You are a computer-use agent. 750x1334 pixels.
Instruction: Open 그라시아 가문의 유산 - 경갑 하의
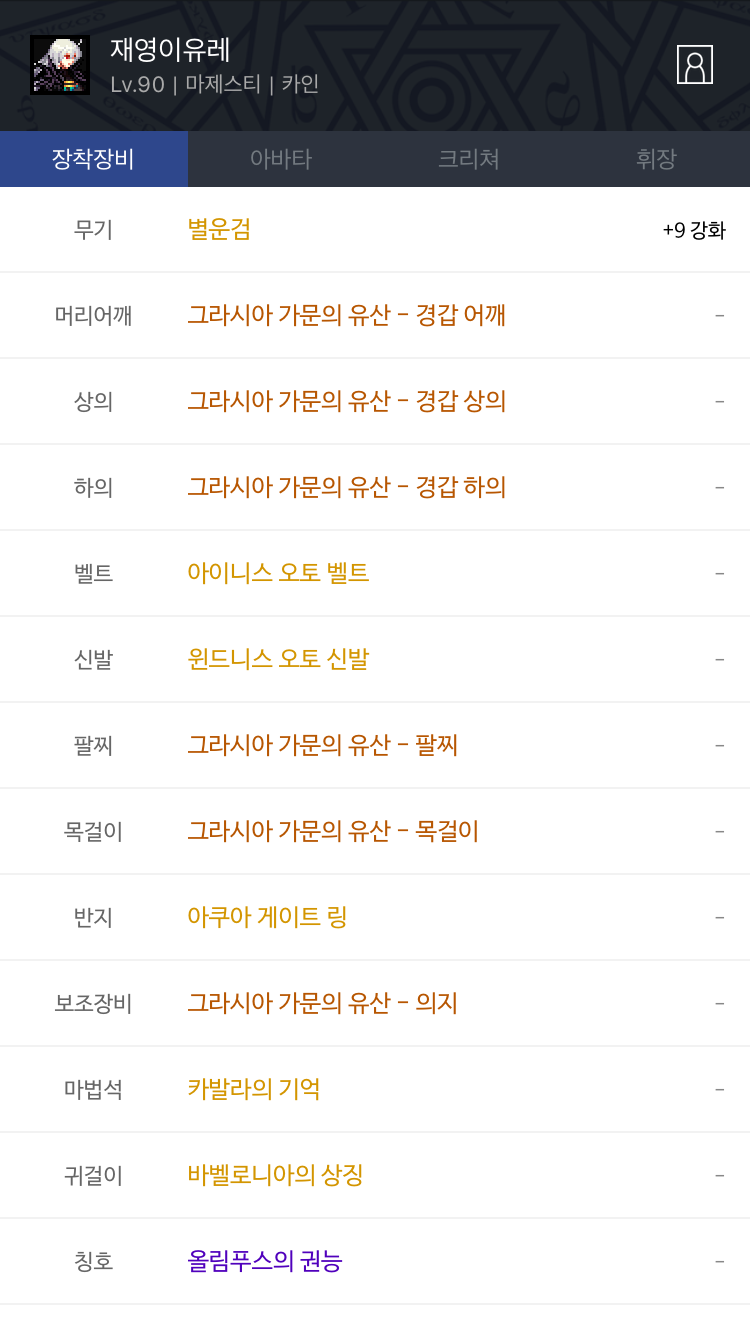(375, 487)
